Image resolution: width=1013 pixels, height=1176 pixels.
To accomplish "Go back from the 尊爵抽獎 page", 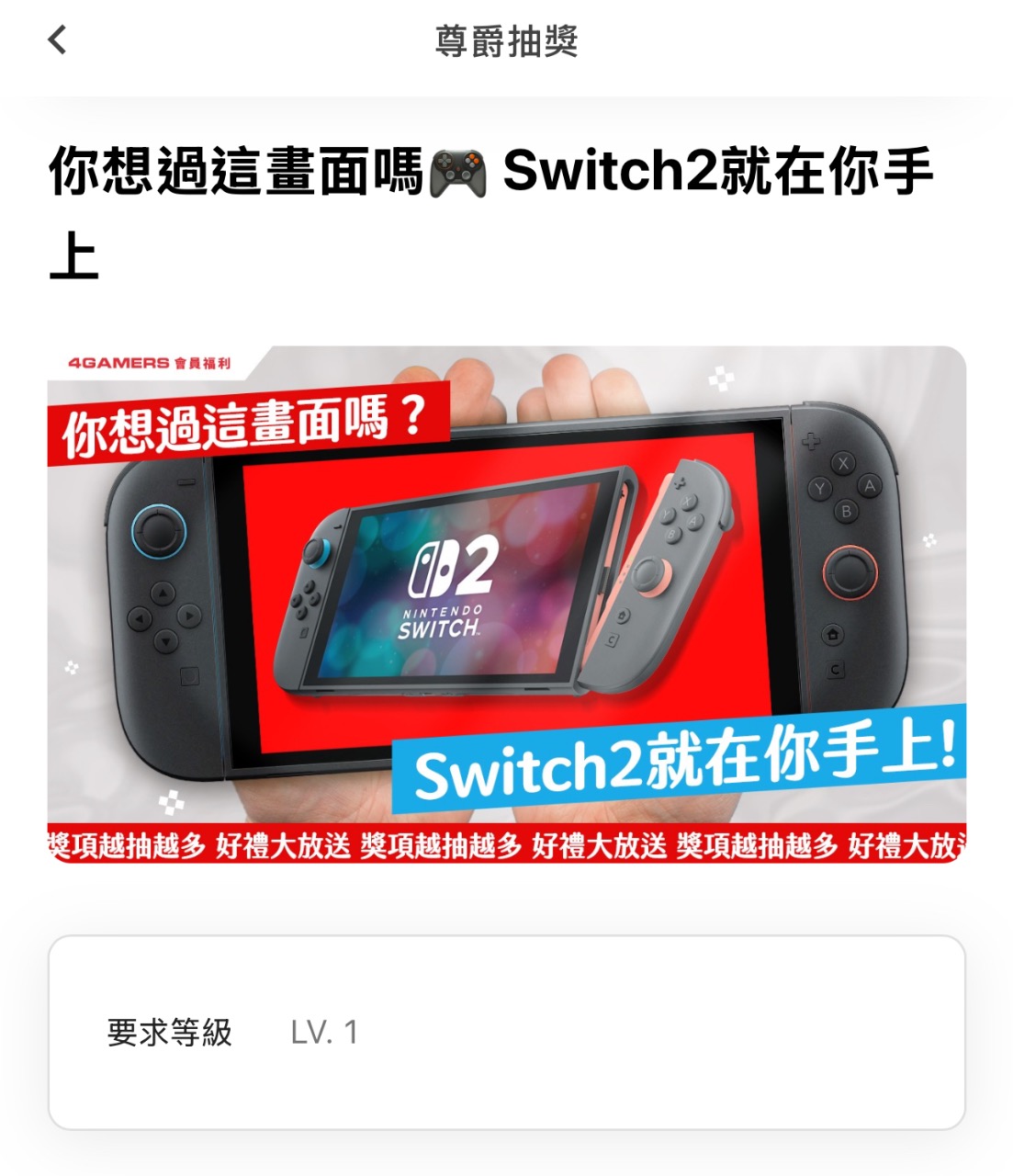I will coord(57,40).
